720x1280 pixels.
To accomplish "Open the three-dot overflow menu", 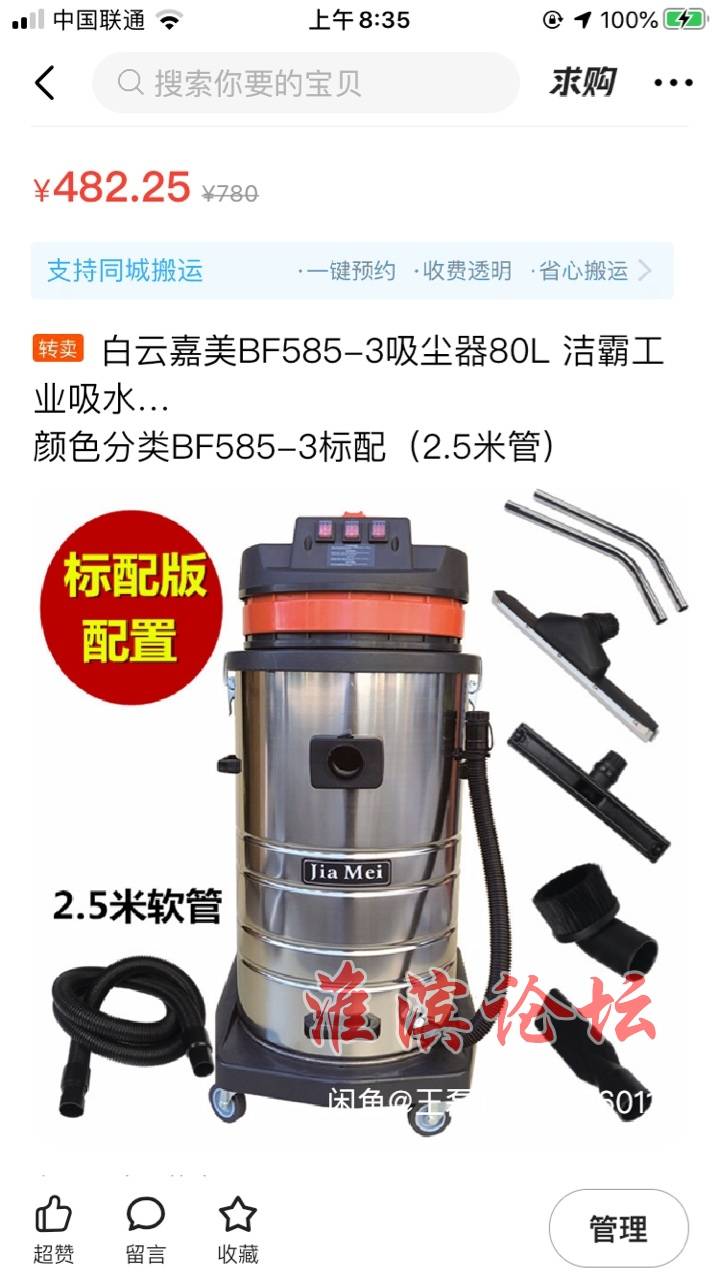I will tap(673, 83).
